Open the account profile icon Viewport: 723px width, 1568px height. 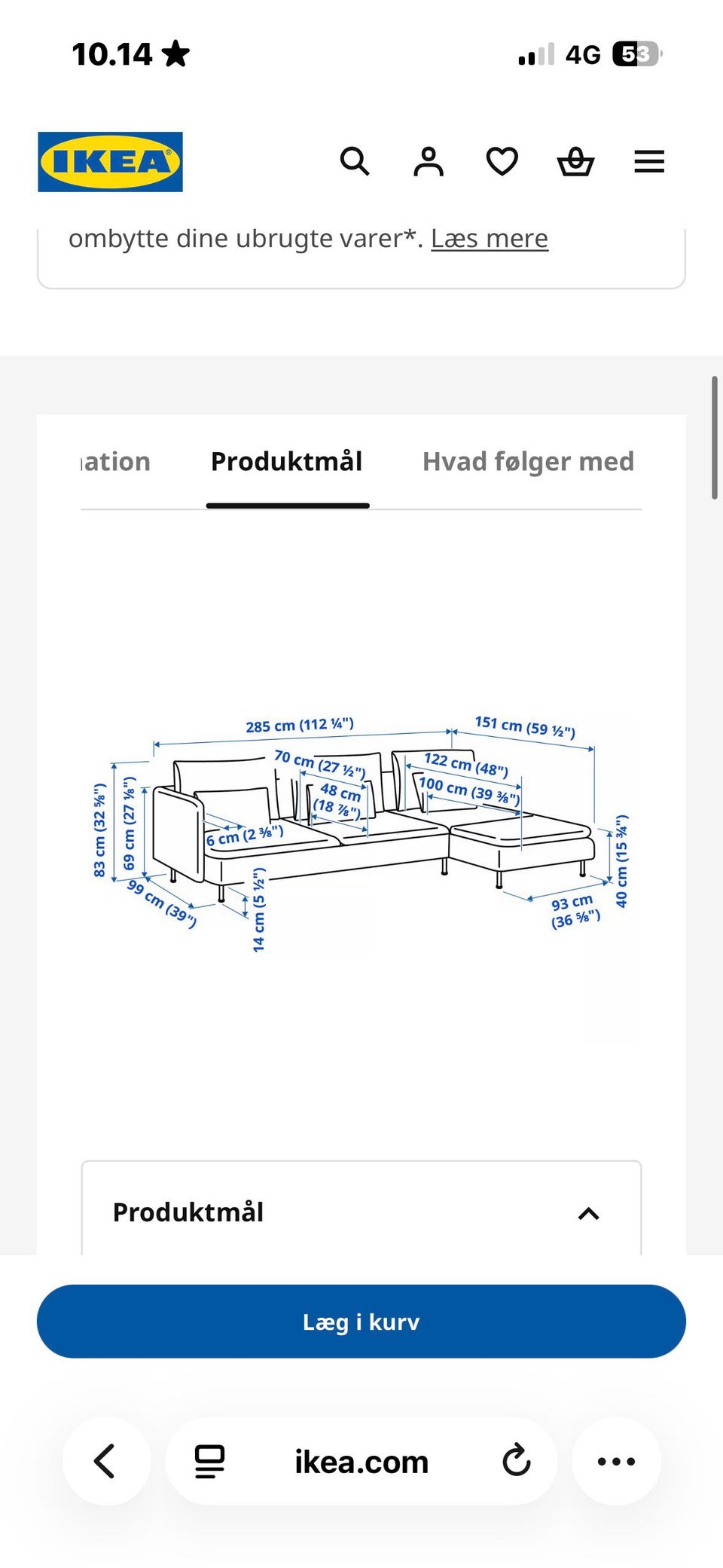pyautogui.click(x=429, y=161)
